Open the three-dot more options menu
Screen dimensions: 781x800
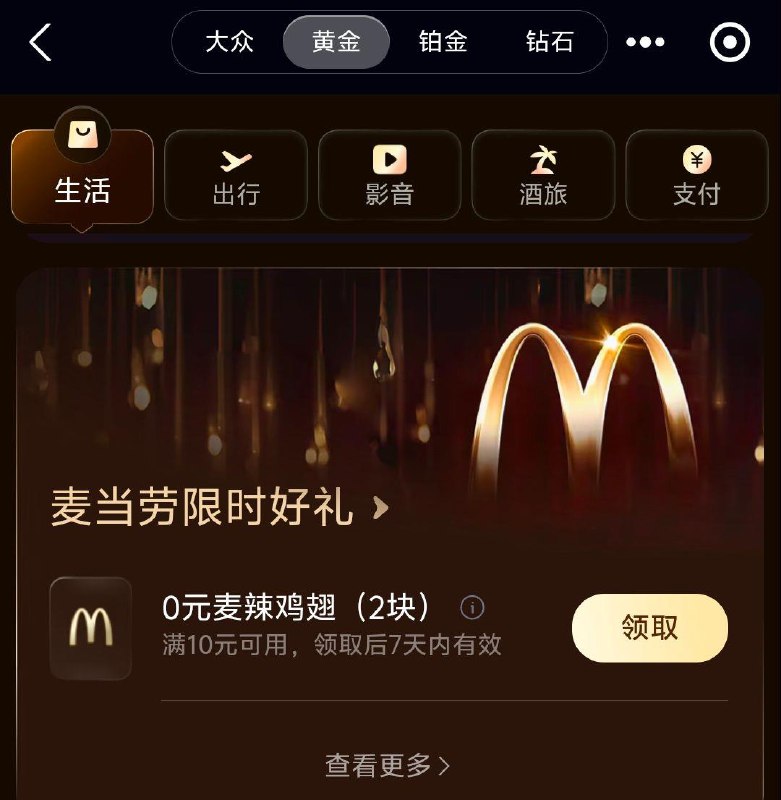(x=647, y=42)
